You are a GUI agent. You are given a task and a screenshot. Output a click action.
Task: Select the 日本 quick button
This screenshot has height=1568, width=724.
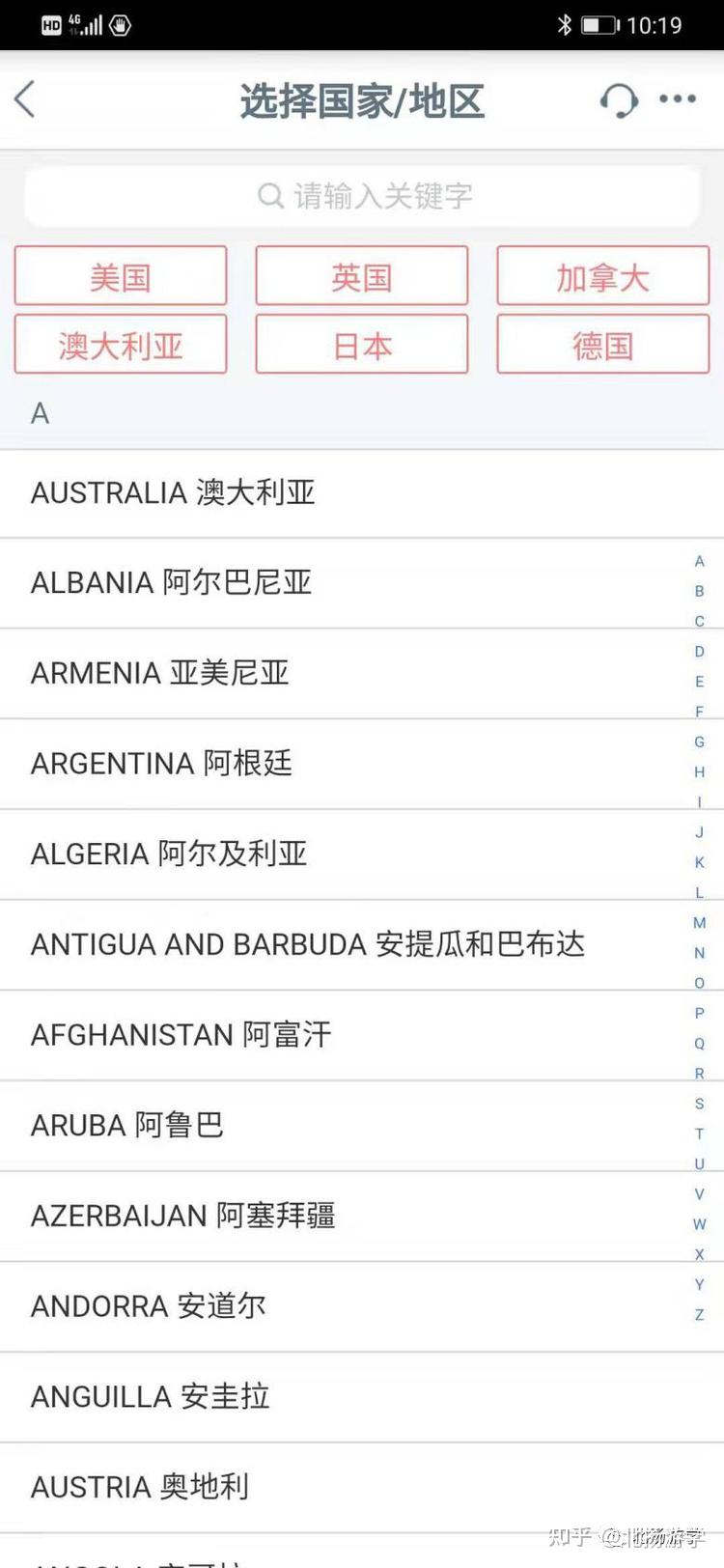361,345
